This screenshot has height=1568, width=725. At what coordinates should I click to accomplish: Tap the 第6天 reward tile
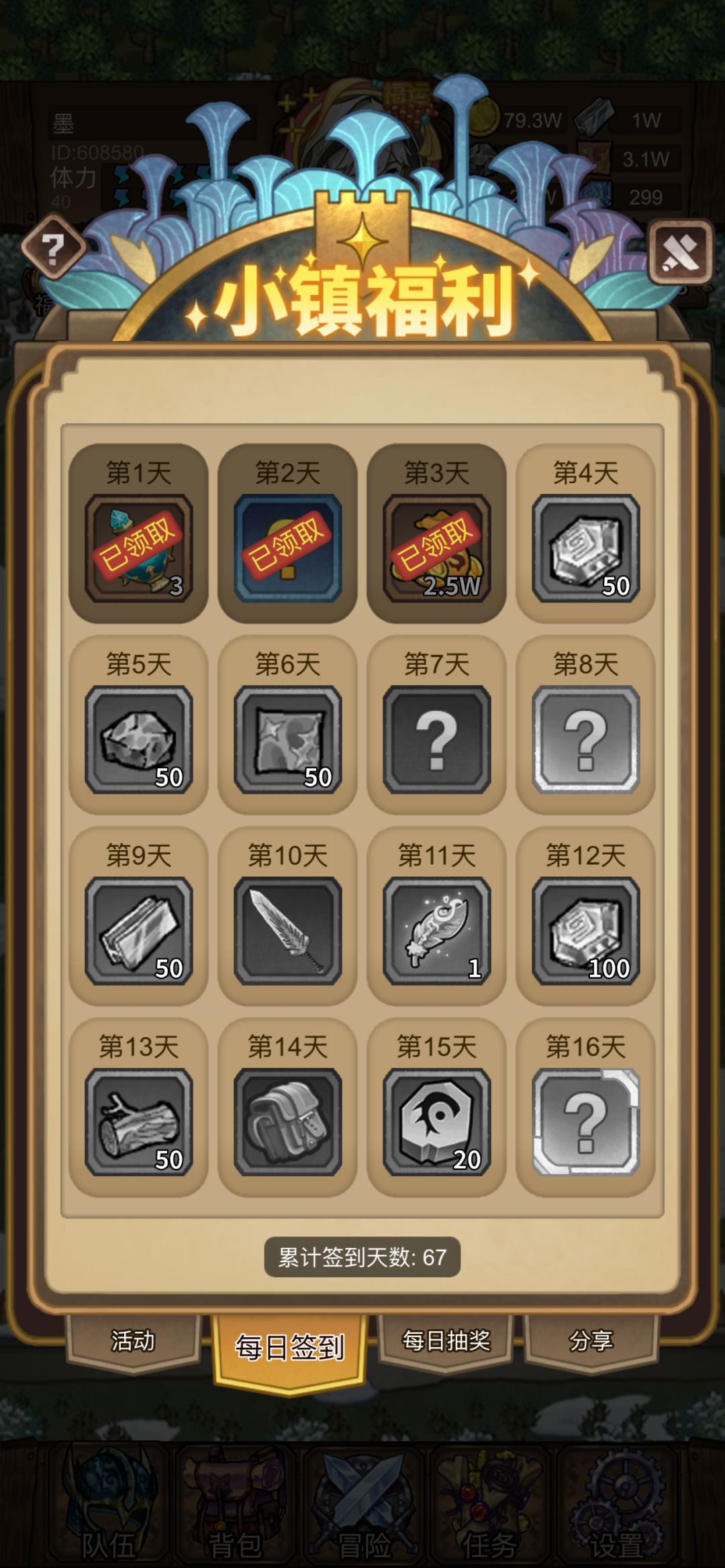[287, 725]
